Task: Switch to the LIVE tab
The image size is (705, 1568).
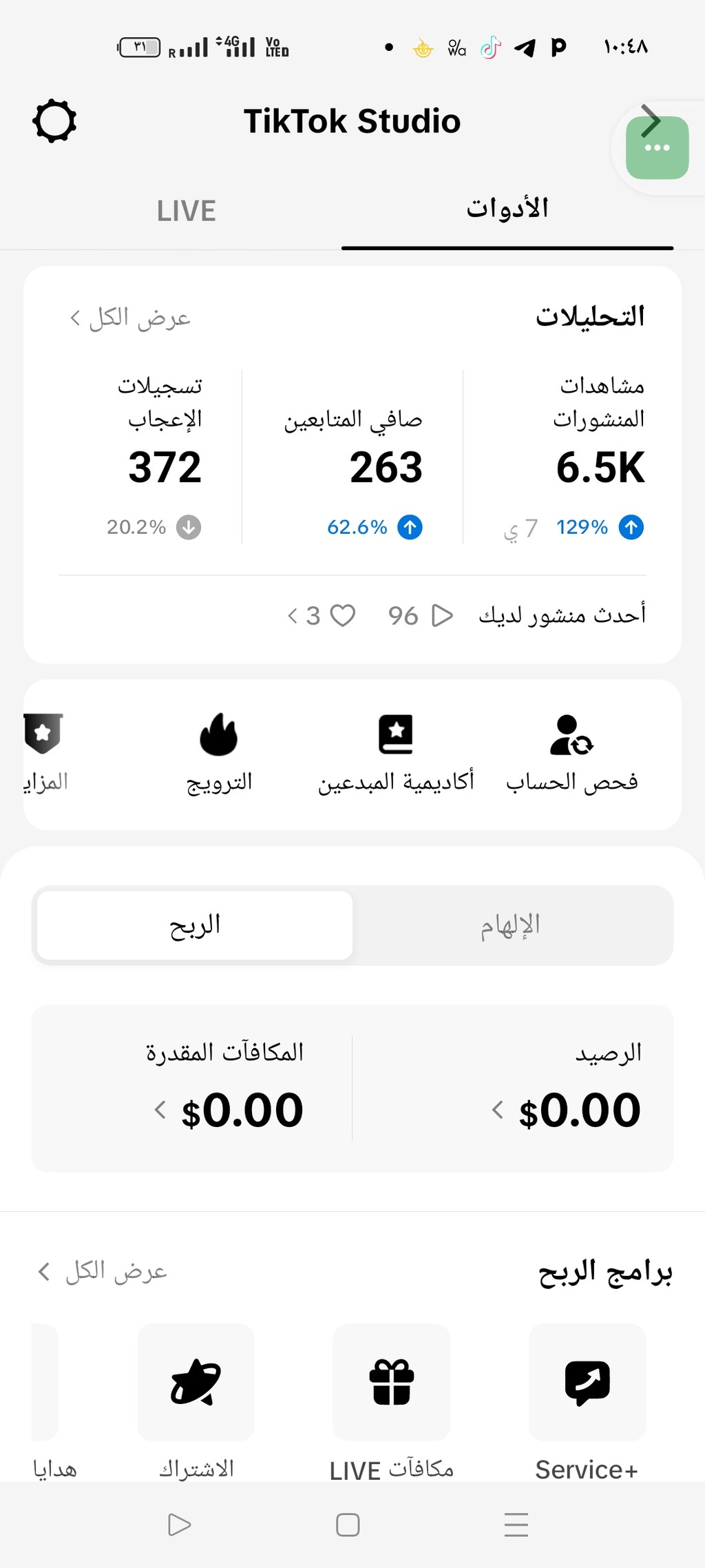Action: (x=186, y=211)
